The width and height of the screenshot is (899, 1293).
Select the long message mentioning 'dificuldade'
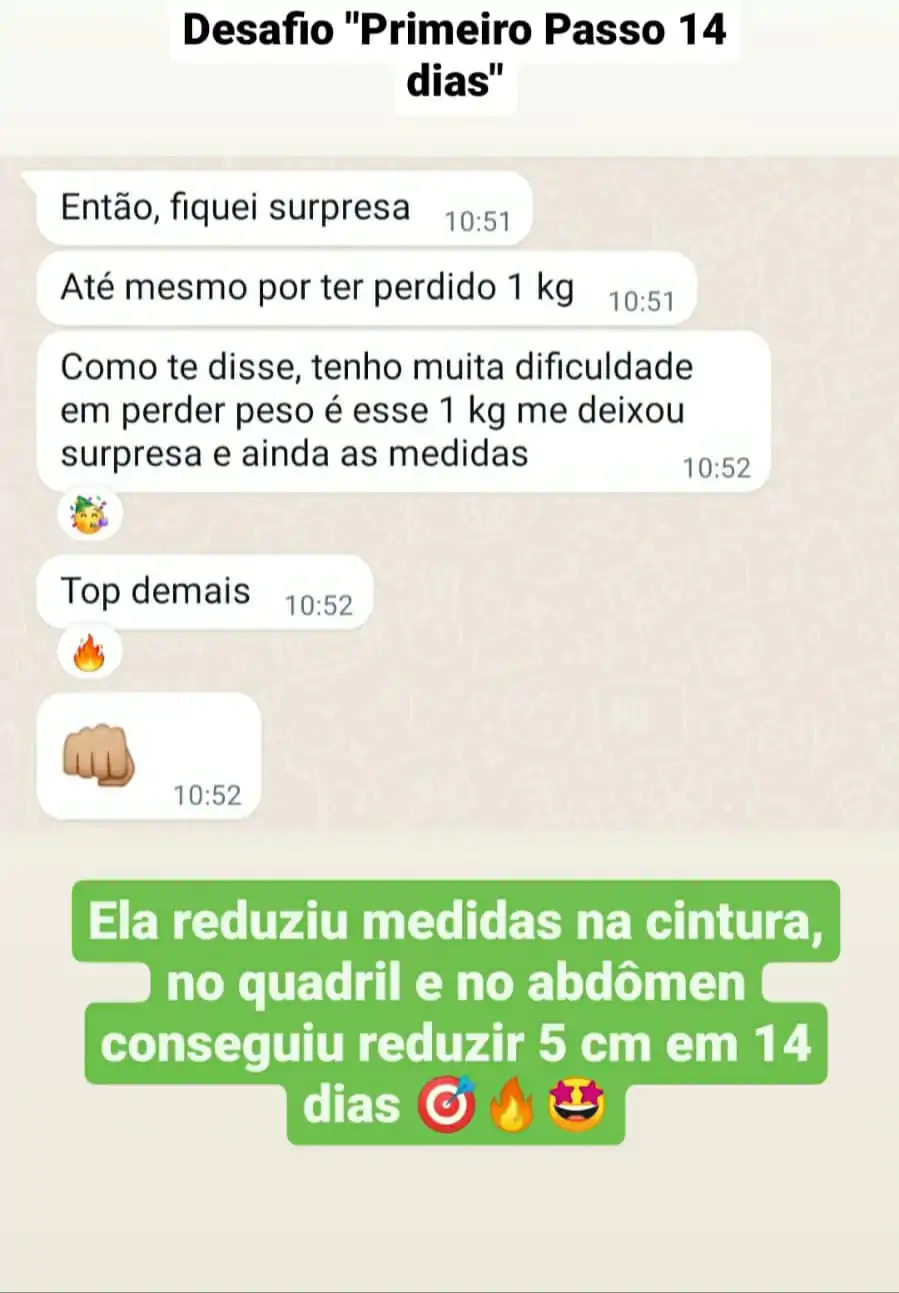378,409
